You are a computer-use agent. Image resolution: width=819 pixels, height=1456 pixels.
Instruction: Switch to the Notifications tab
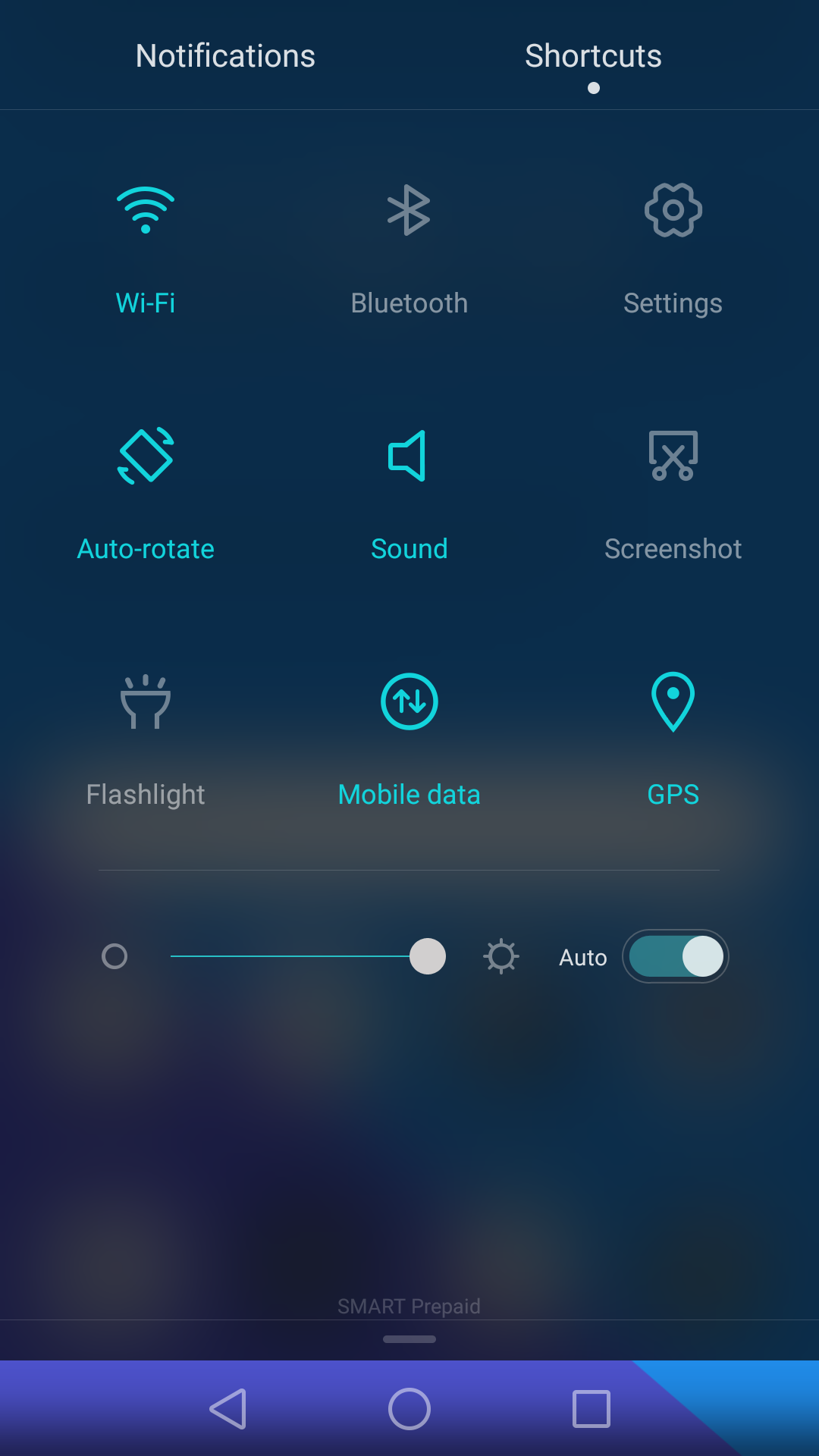click(x=225, y=56)
